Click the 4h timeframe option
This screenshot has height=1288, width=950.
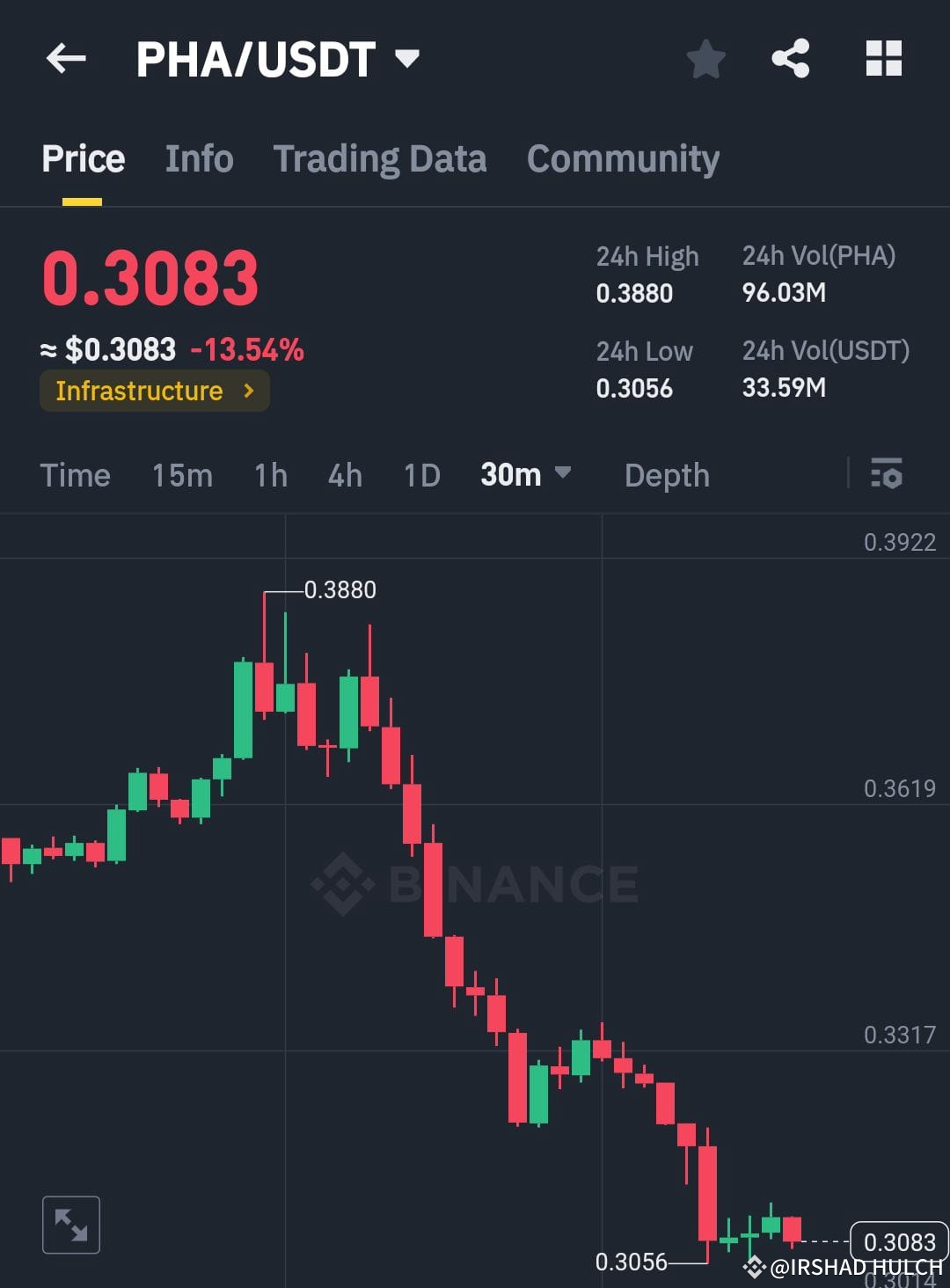tap(344, 475)
